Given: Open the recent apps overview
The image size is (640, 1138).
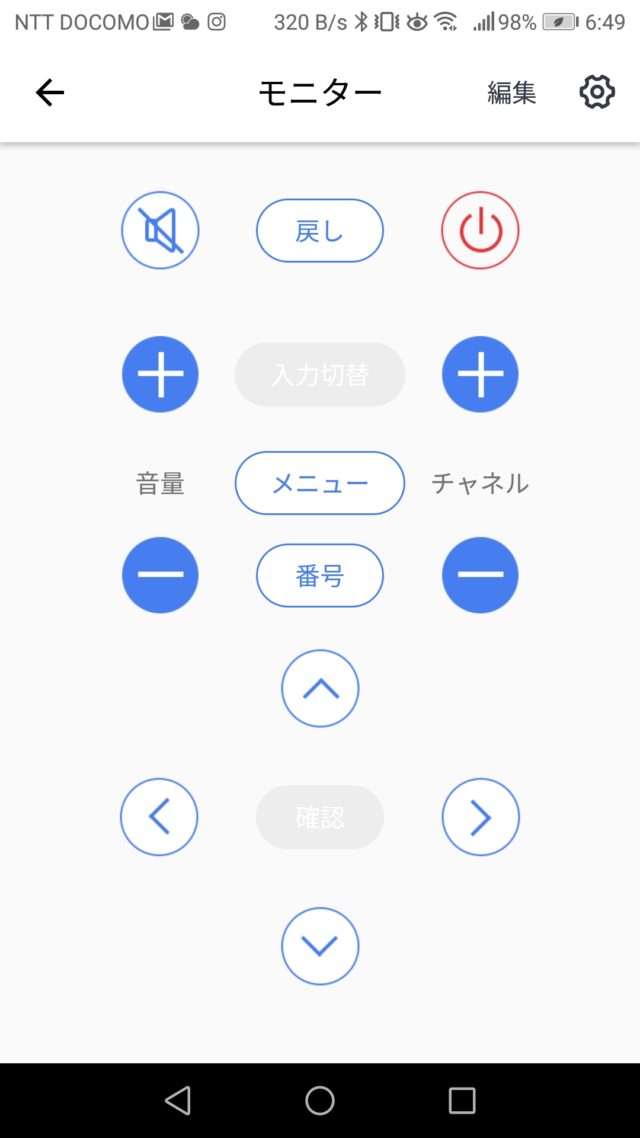Looking at the screenshot, I should click(462, 1100).
